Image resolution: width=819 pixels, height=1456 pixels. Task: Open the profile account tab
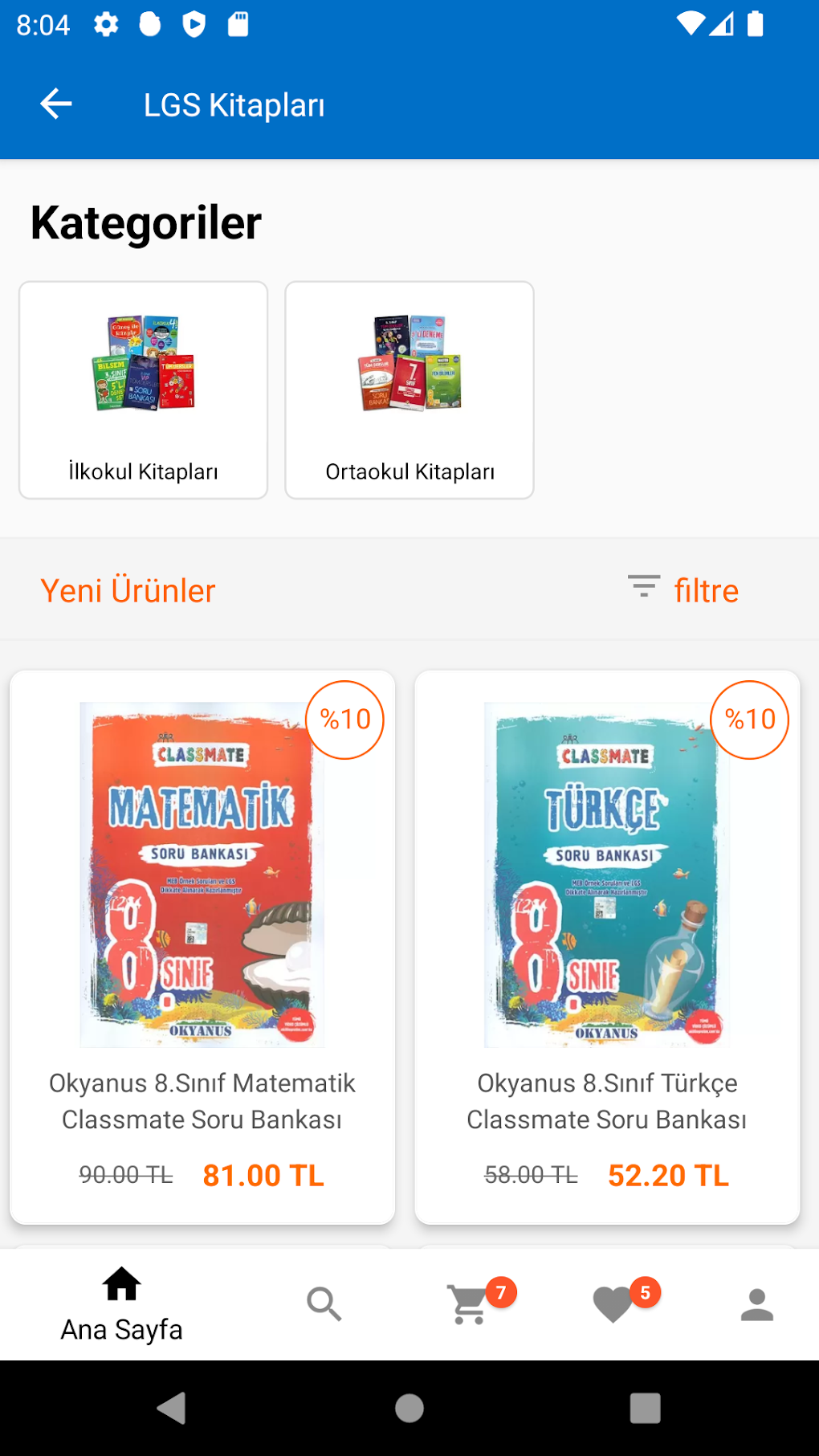756,1304
